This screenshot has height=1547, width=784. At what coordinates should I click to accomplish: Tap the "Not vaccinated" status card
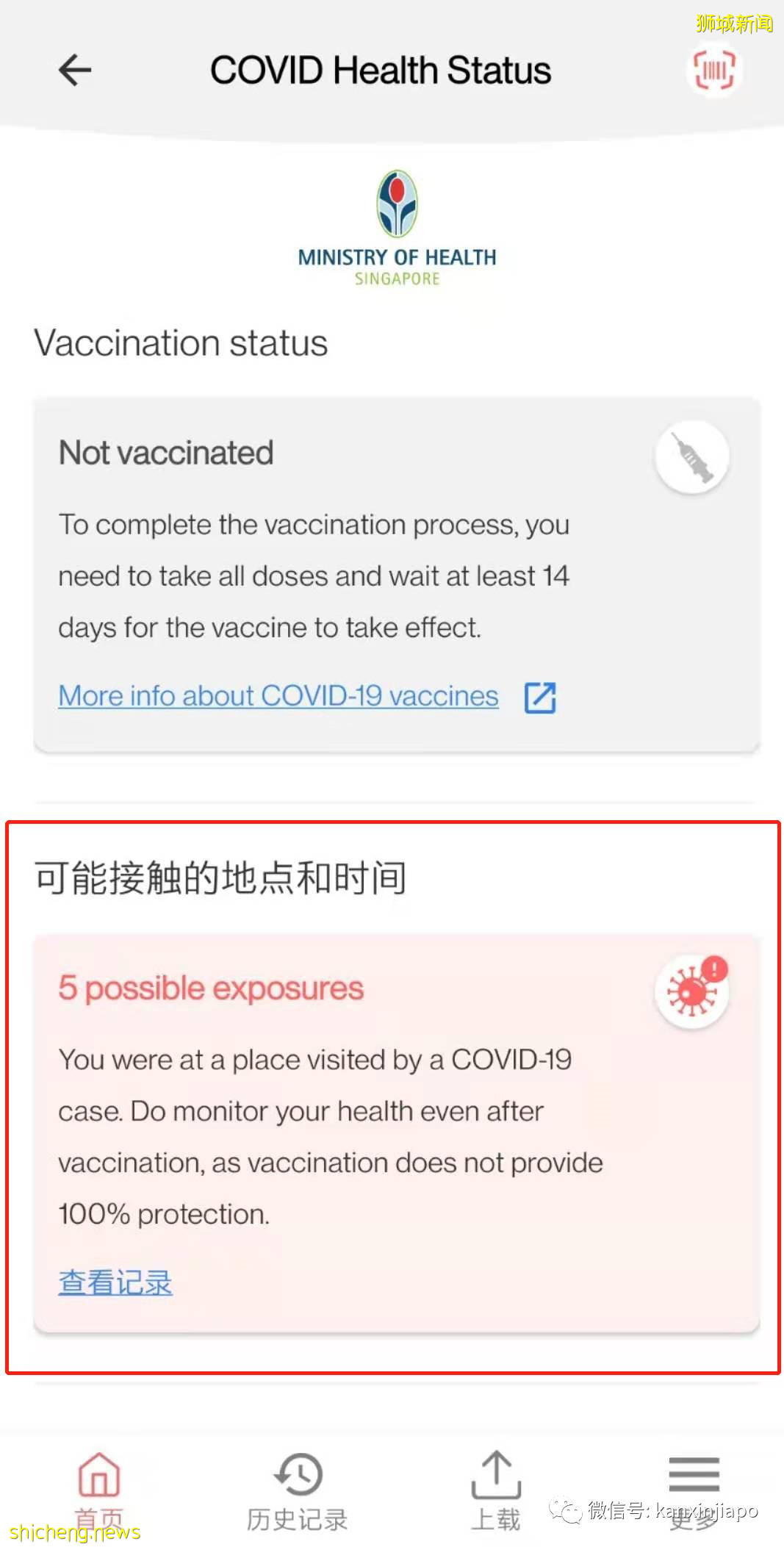[397, 573]
